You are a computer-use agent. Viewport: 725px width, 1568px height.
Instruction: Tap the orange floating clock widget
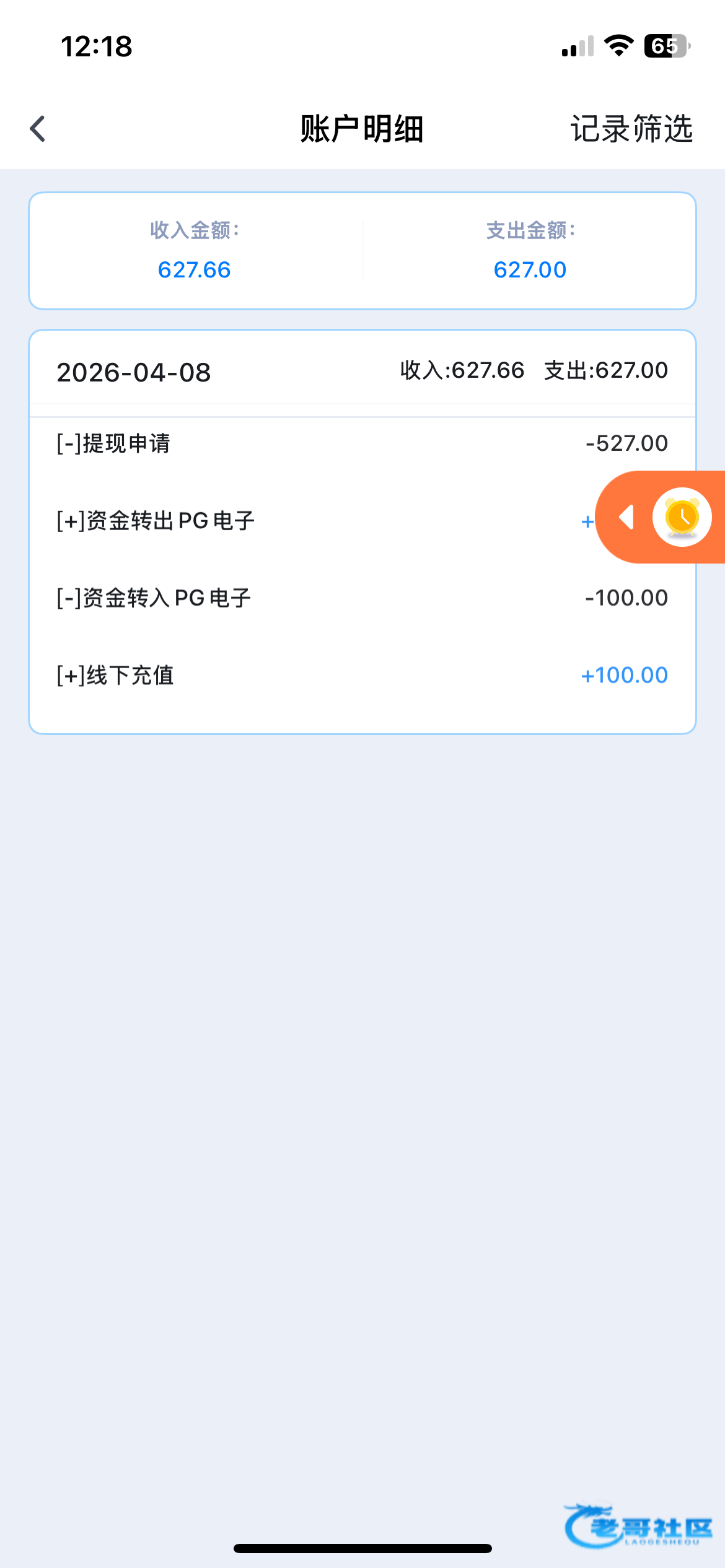point(682,517)
